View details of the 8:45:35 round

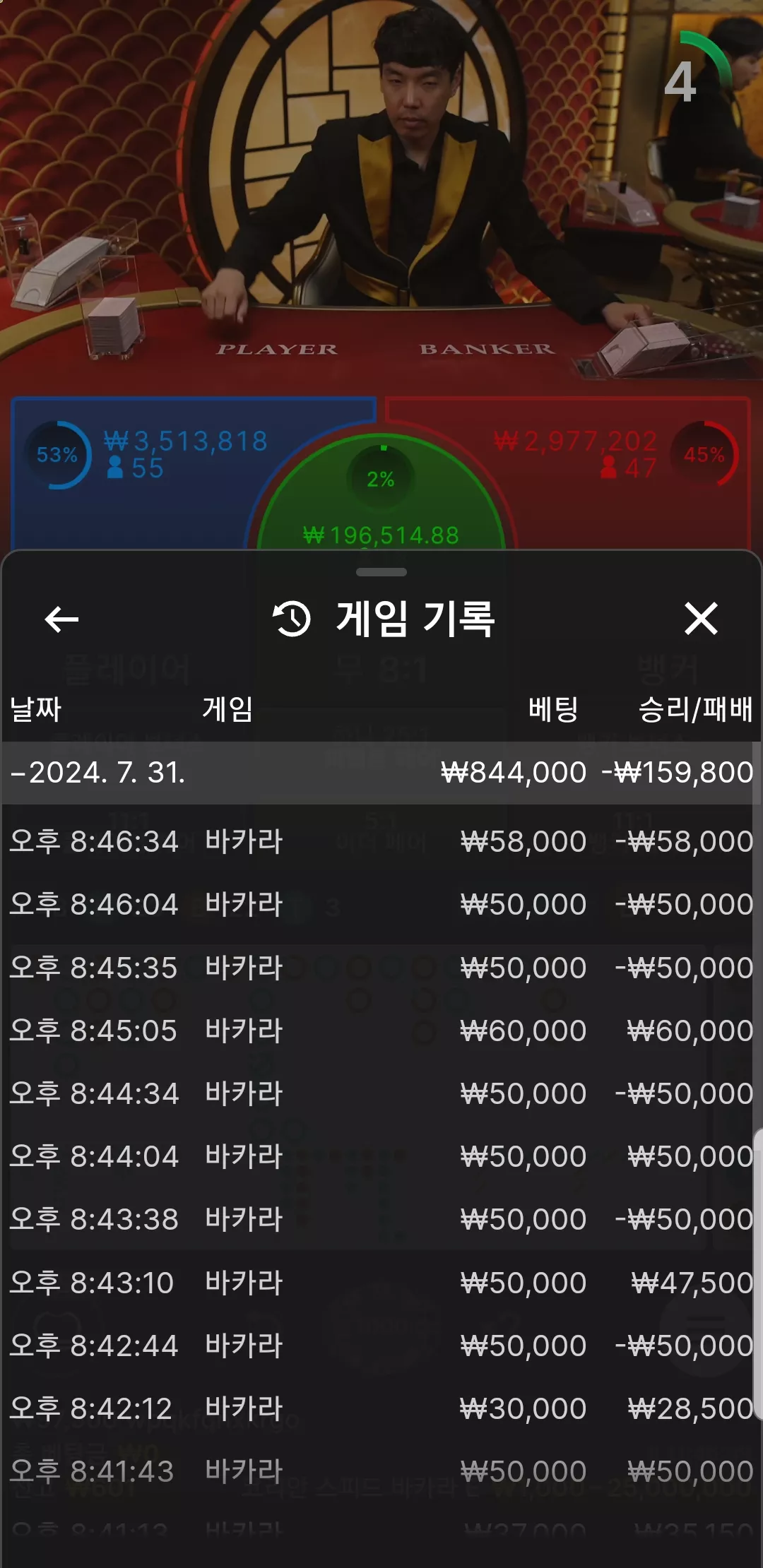pos(381,968)
